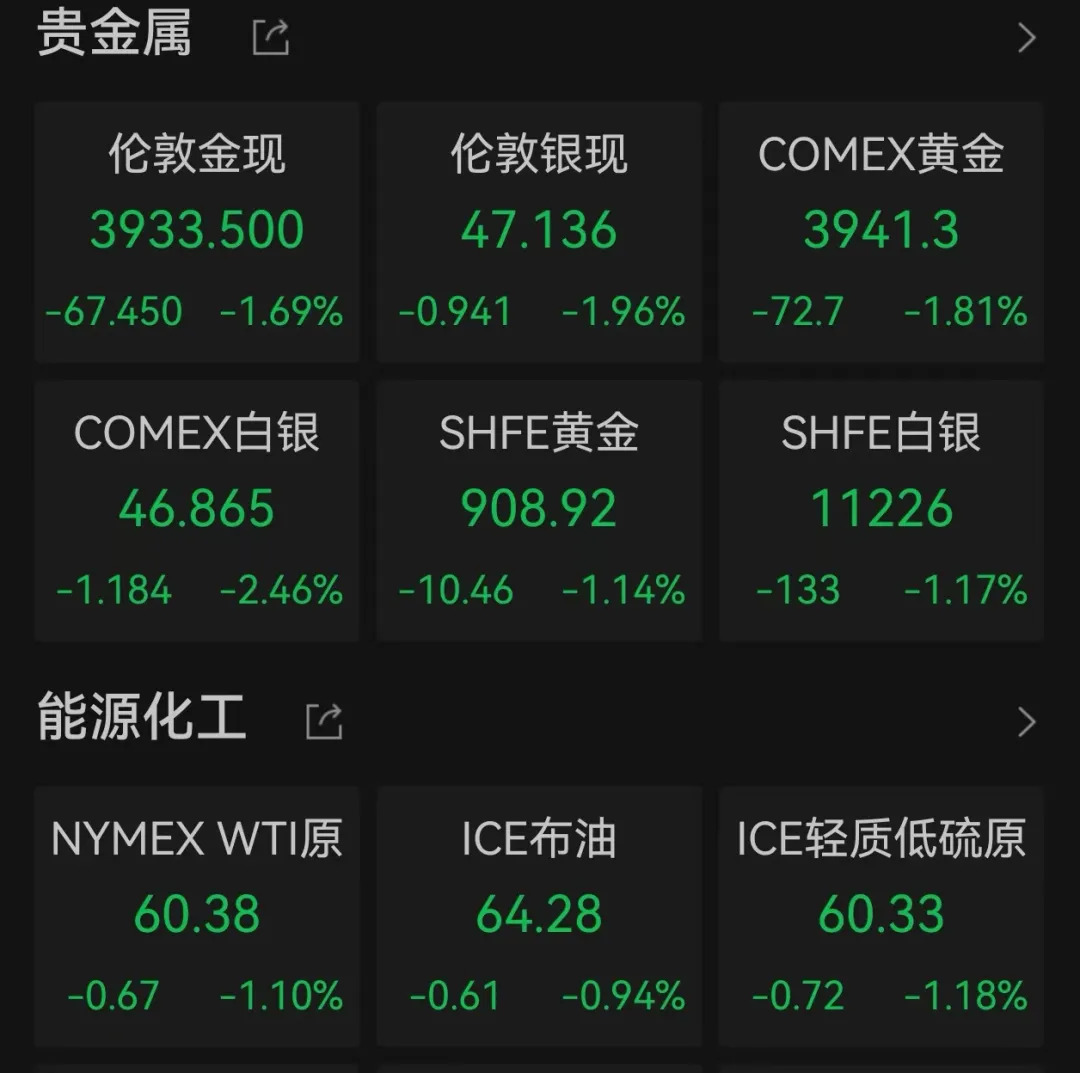1080x1073 pixels.
Task: Open the ICE布油 quote card
Action: click(539, 915)
